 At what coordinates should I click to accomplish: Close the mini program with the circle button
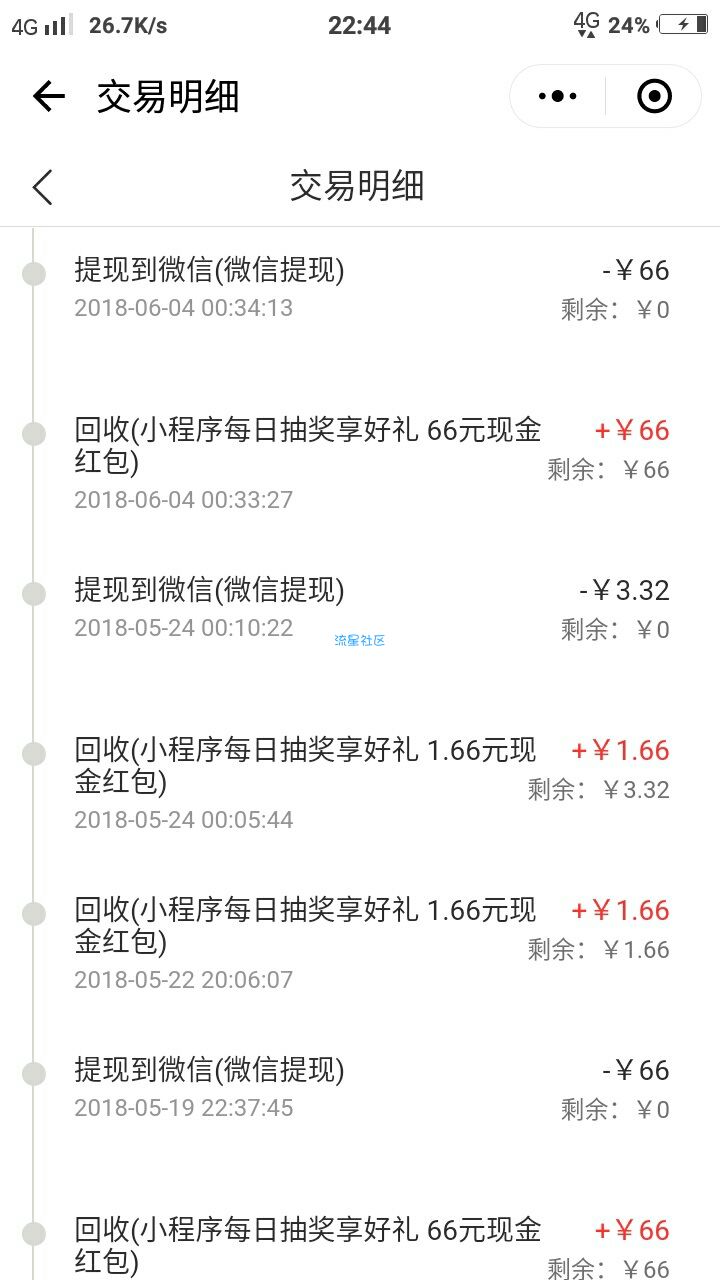click(x=654, y=97)
